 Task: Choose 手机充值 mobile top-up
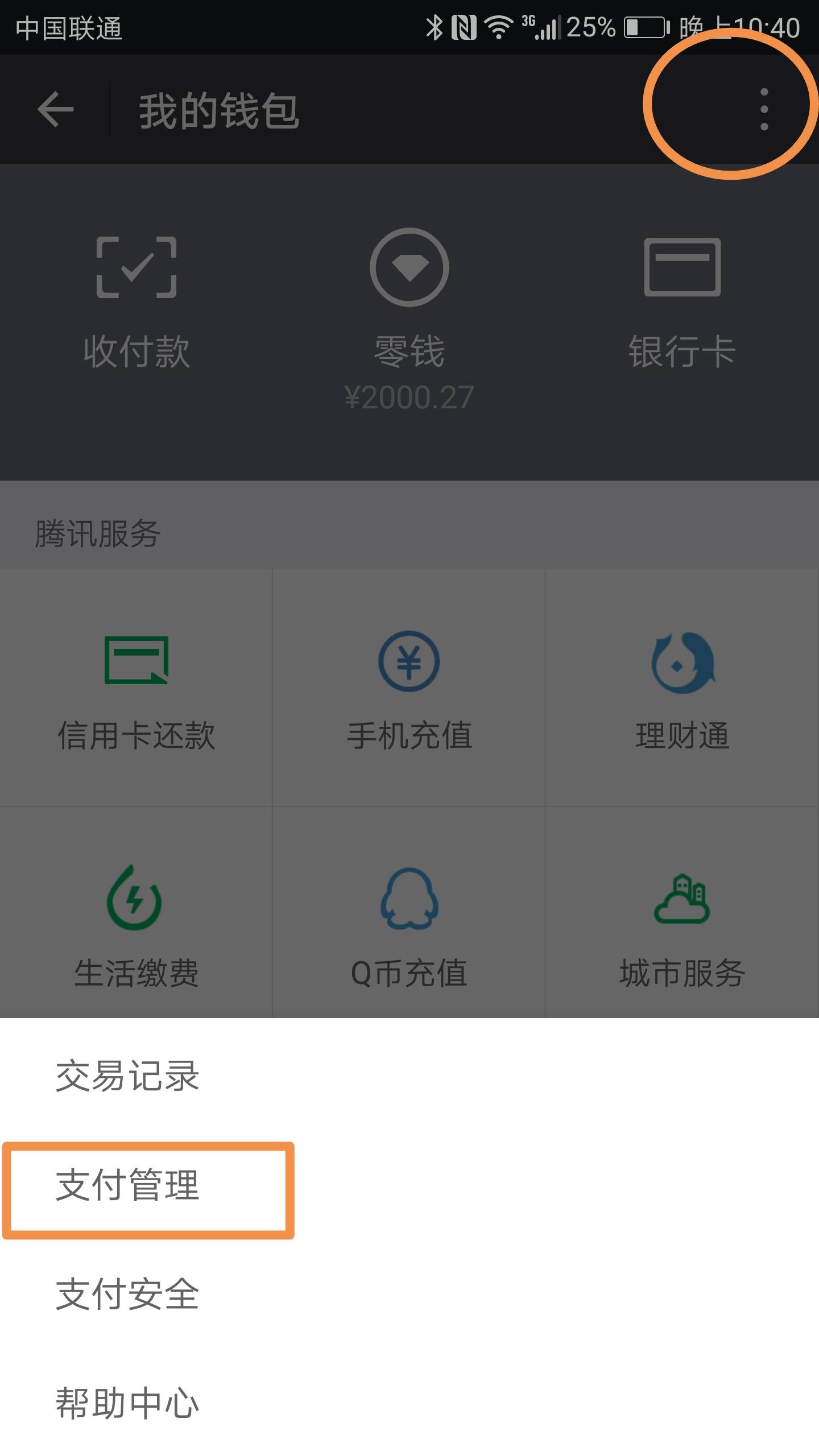(x=409, y=687)
